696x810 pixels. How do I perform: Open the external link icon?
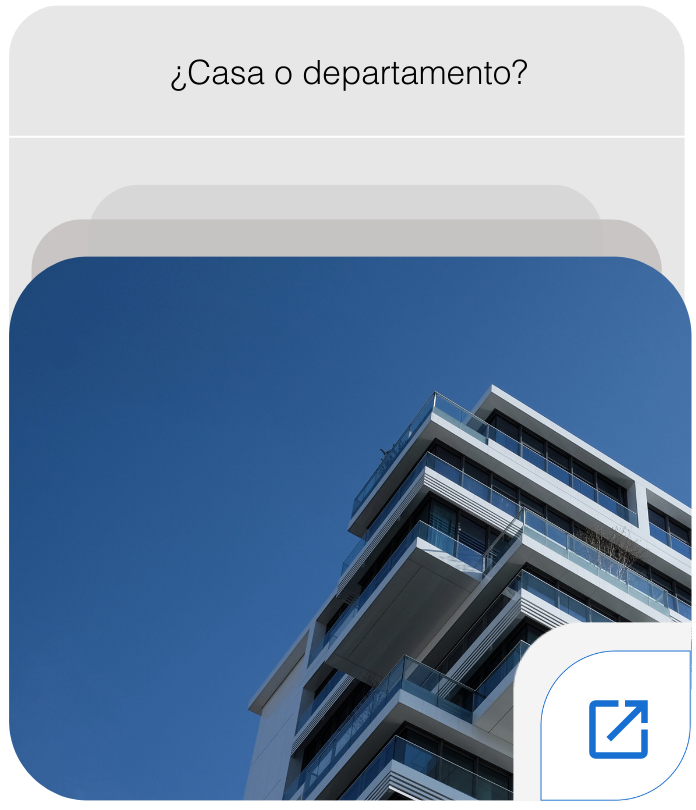point(617,728)
